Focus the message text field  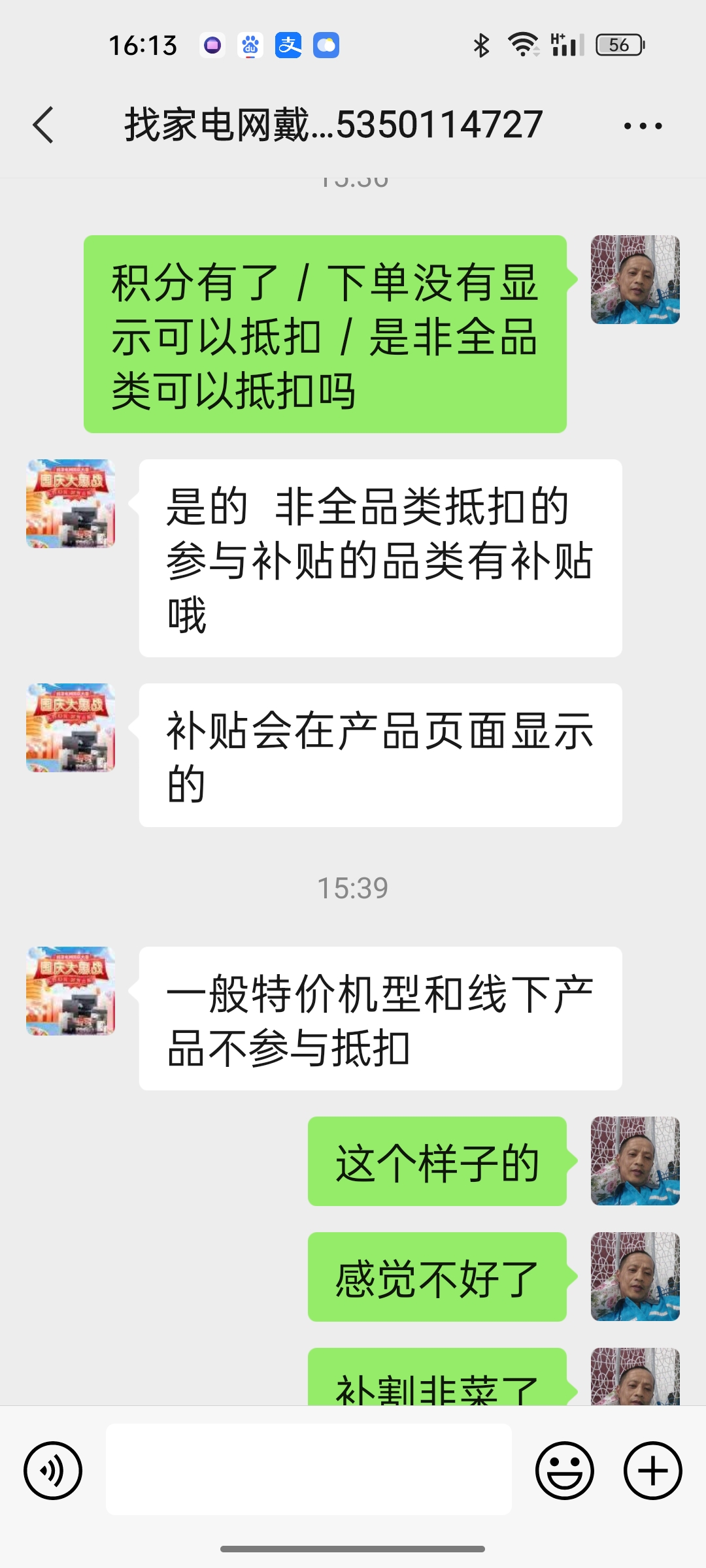tap(309, 1469)
